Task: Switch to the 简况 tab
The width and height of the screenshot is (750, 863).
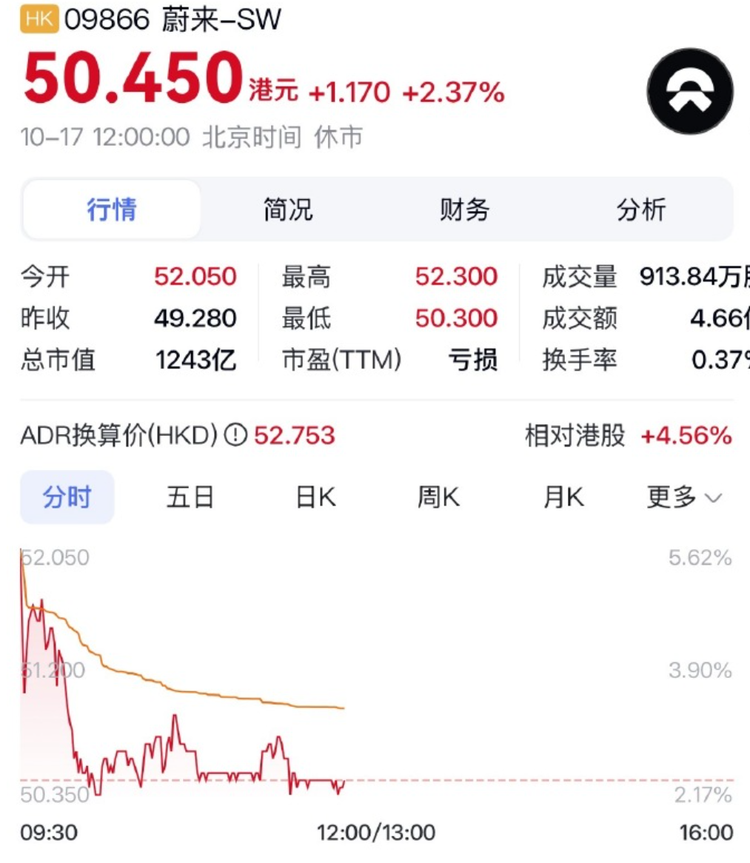Action: click(288, 209)
